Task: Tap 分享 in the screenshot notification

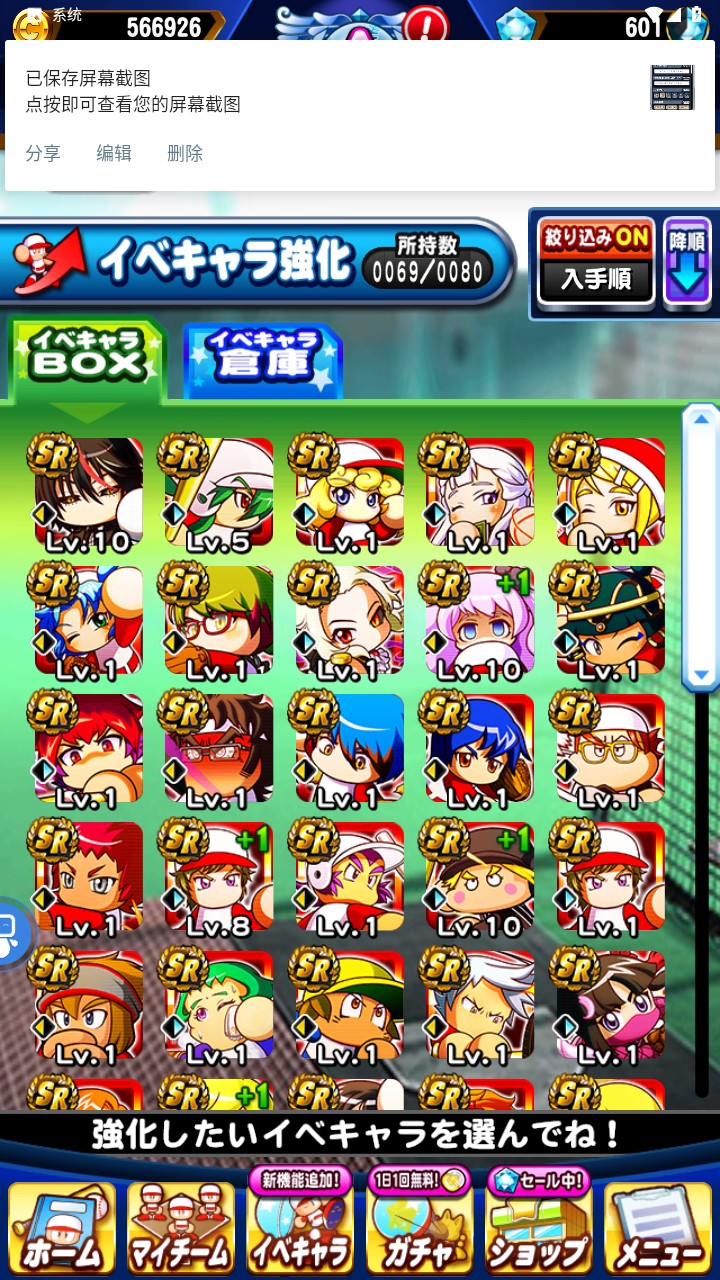Action: 43,153
